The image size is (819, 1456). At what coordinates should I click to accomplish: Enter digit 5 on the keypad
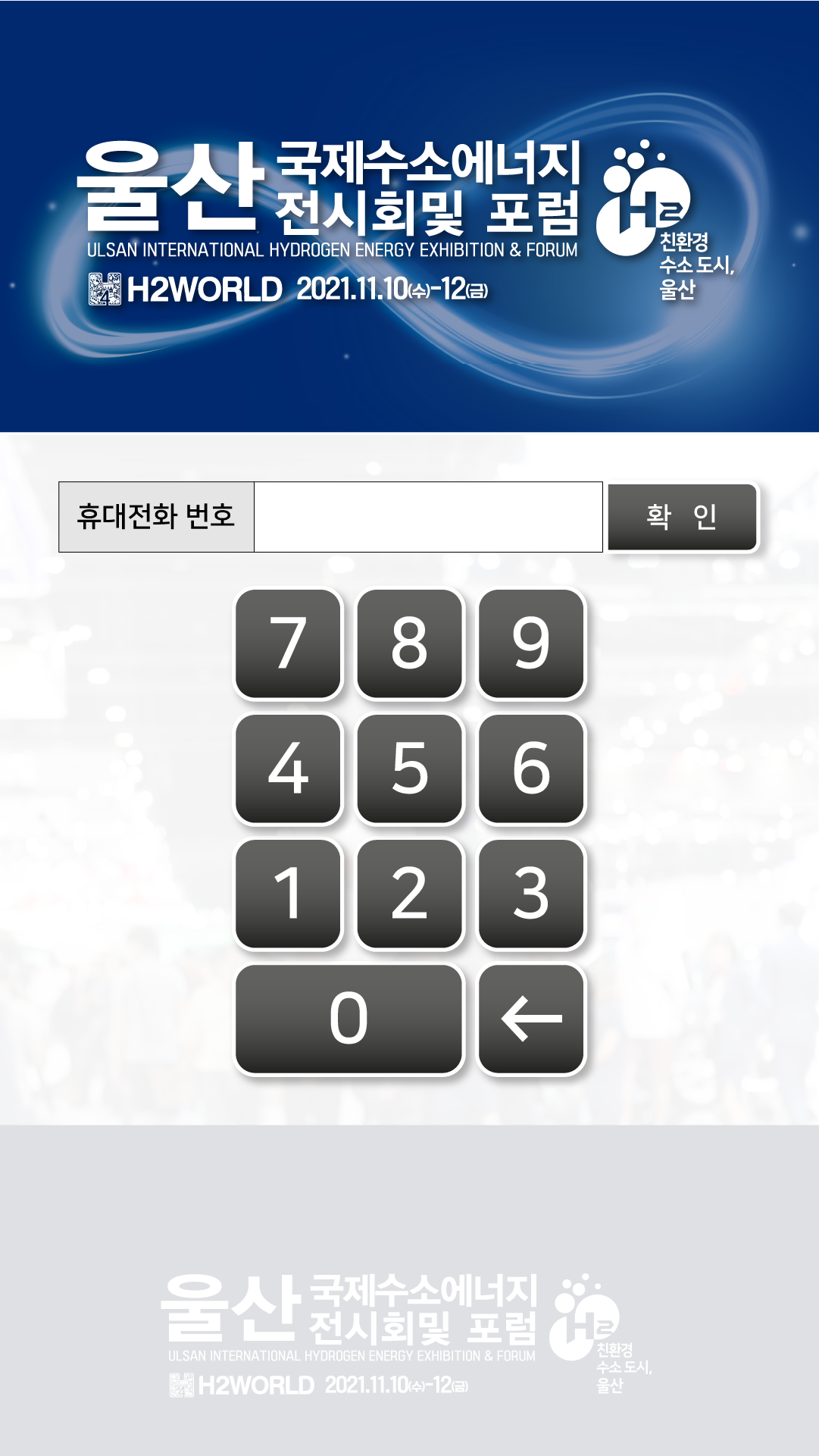(410, 769)
